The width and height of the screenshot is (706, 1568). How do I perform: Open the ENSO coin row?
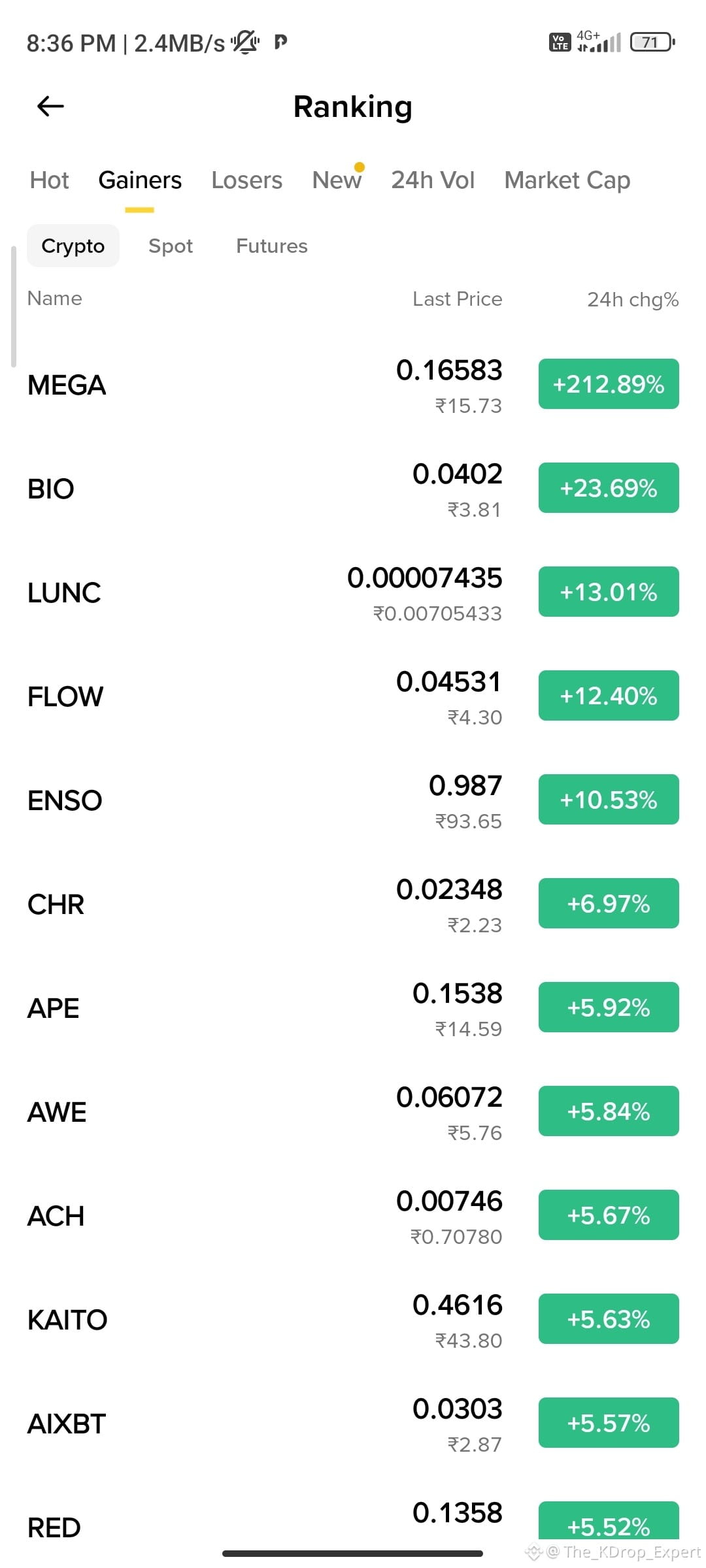tap(353, 800)
